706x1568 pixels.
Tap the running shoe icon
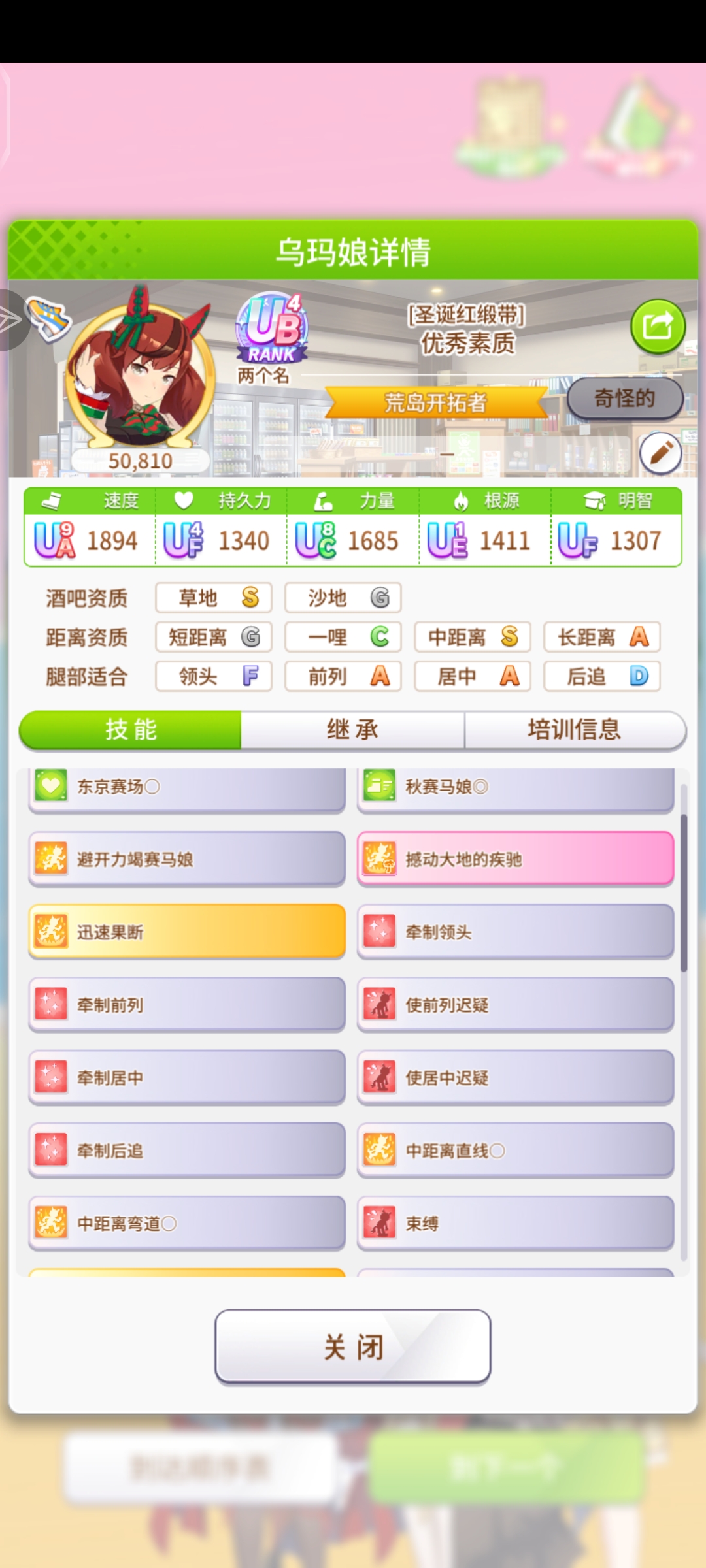[x=48, y=318]
